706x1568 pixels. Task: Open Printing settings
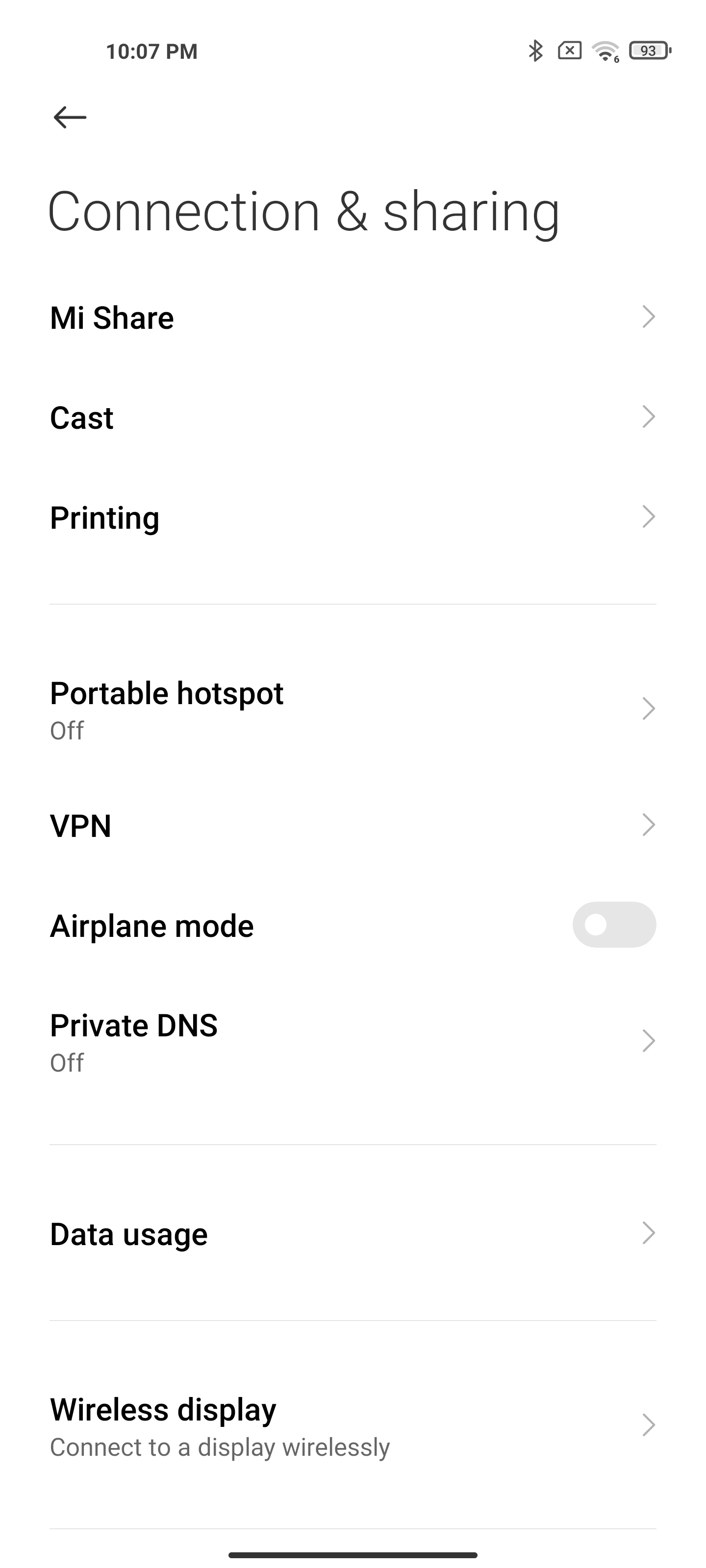click(353, 517)
